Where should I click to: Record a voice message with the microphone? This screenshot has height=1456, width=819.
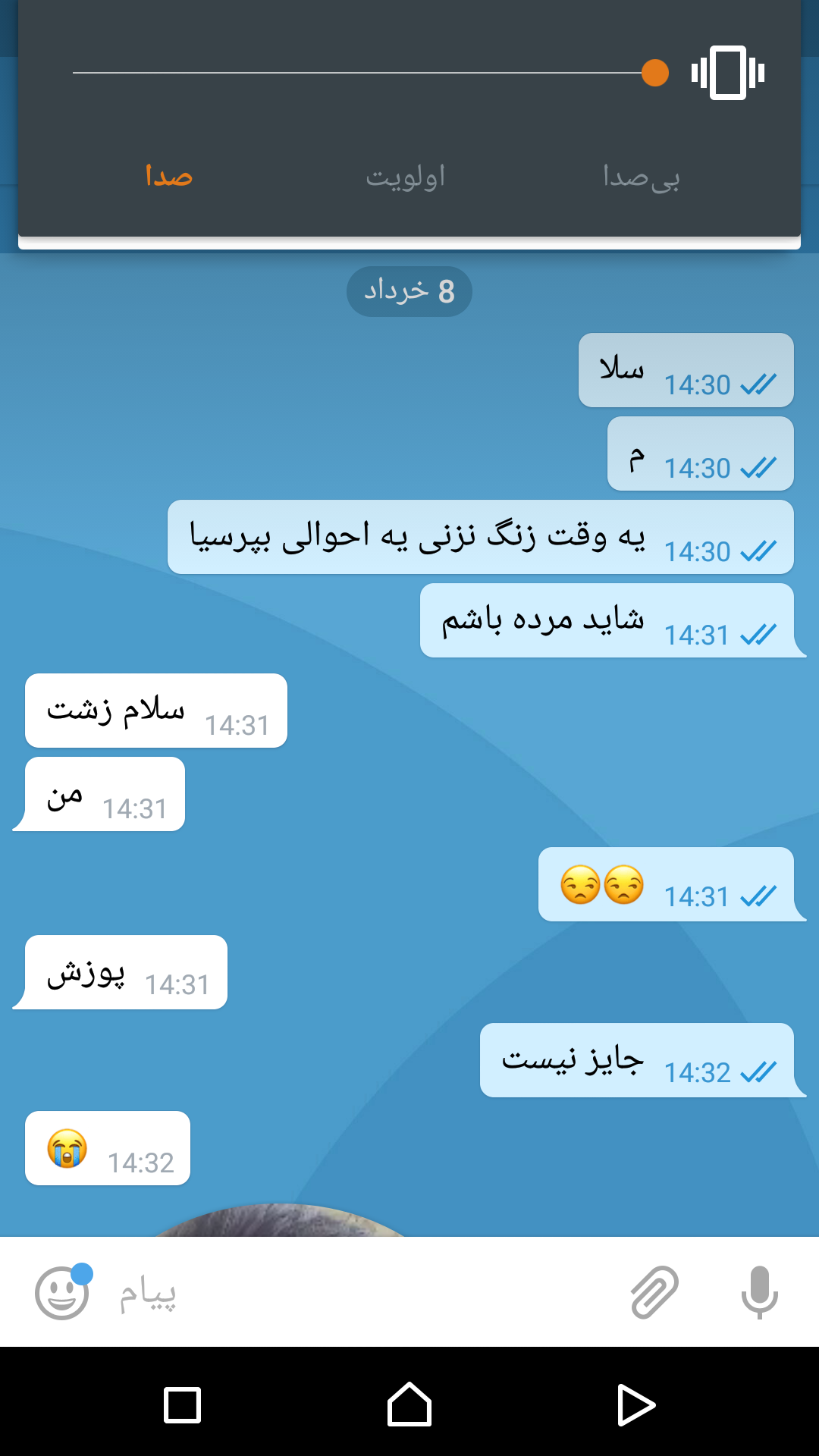click(759, 1292)
